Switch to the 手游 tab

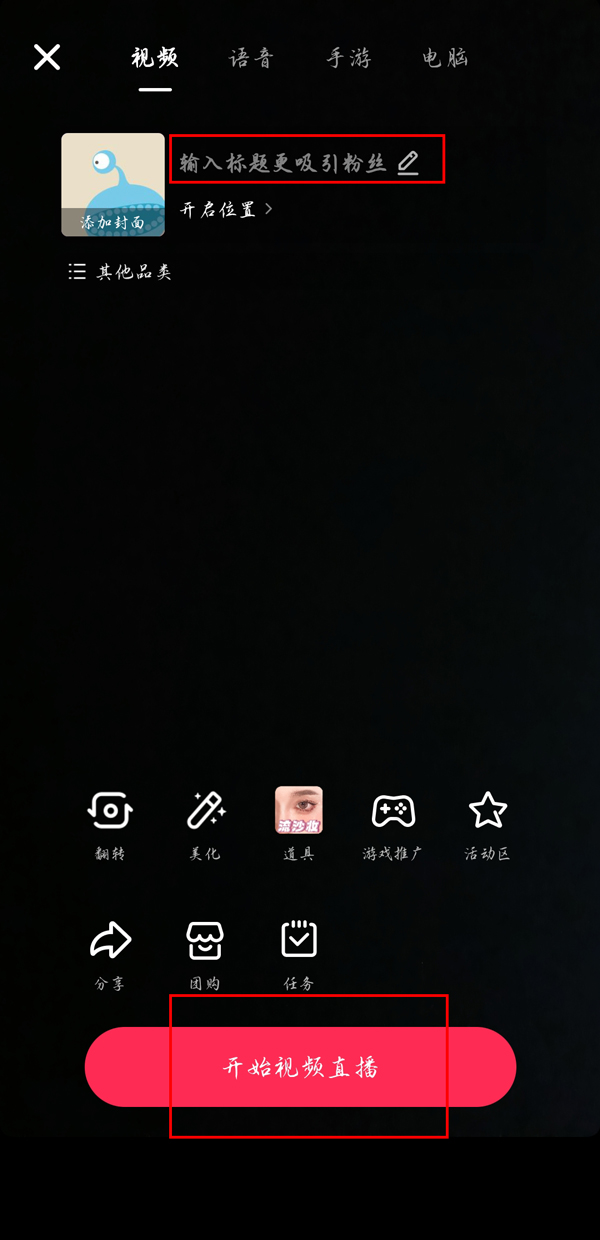348,58
